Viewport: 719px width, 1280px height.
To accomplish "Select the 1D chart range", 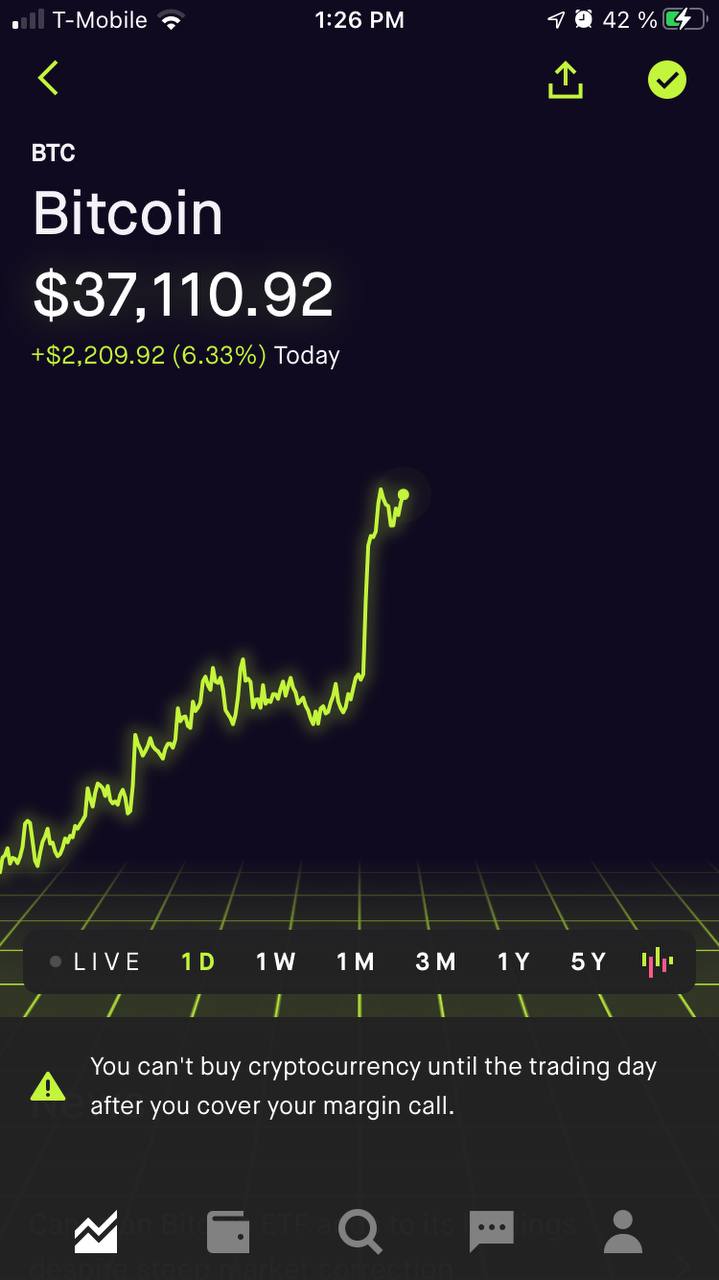I will [199, 962].
